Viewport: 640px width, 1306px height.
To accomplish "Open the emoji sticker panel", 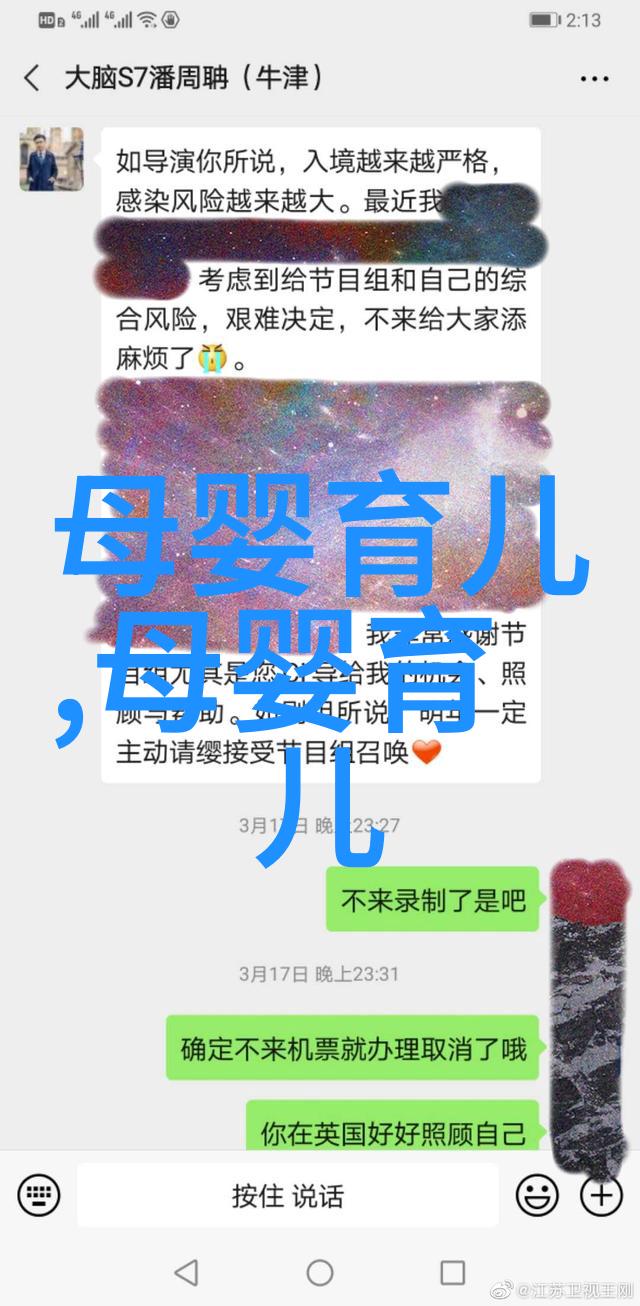I will [x=537, y=1195].
